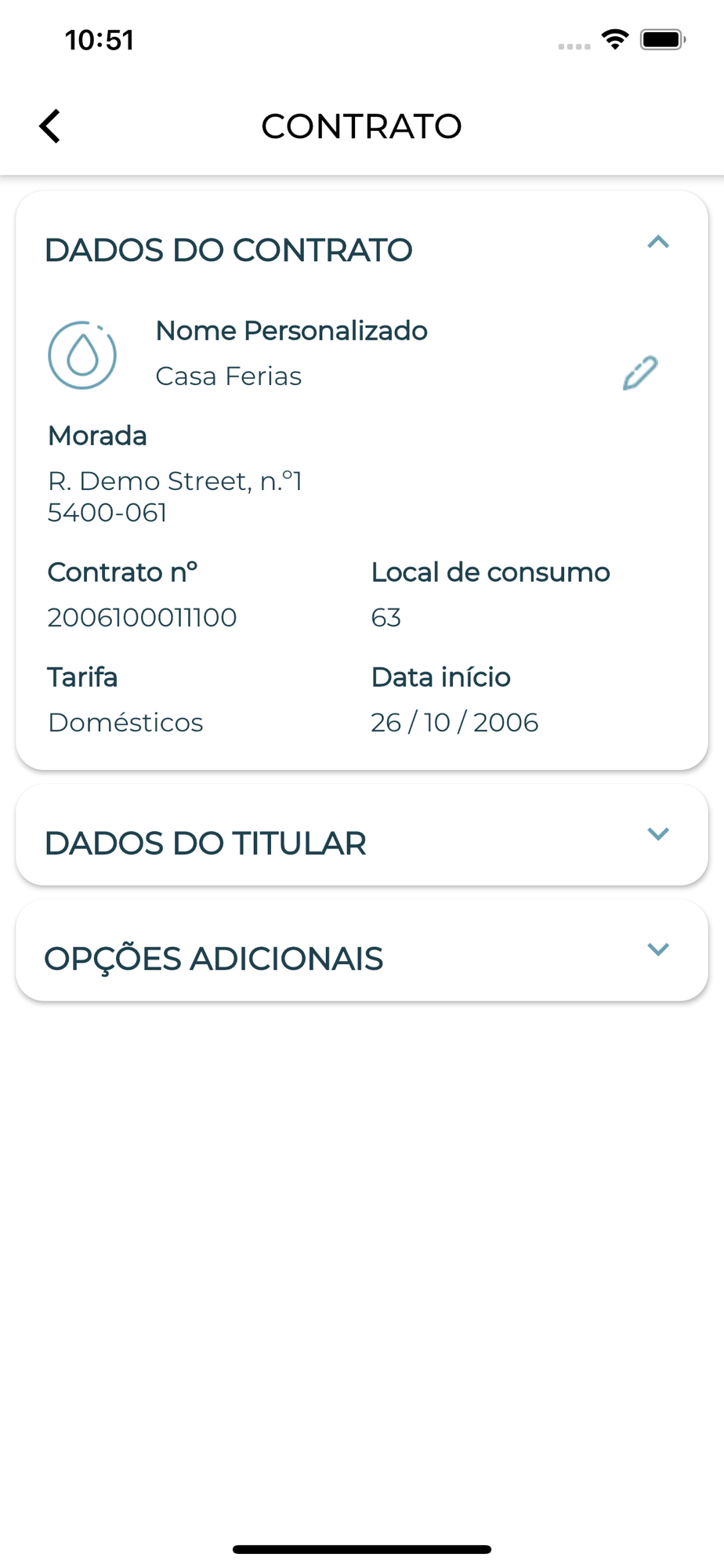Screen dimensions: 724x1568
Task: Go back from the Contrato screen
Action: [x=50, y=126]
